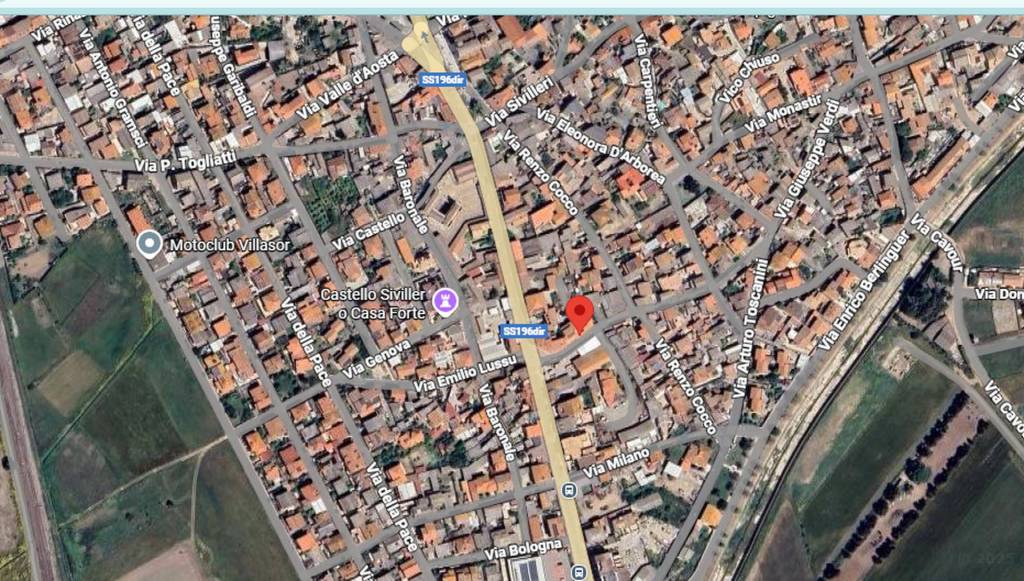Tap the Castello Siviller o Casa Forte marker
Viewport: 1024px width, 581px height.
[x=447, y=300]
